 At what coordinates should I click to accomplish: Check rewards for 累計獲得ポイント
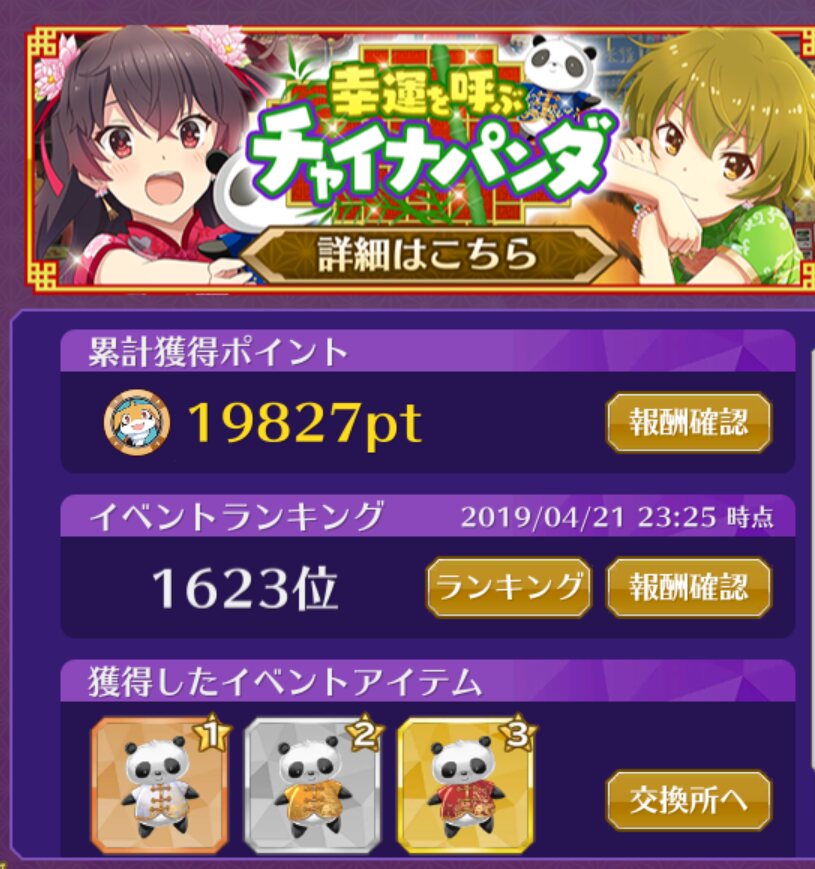tap(689, 423)
